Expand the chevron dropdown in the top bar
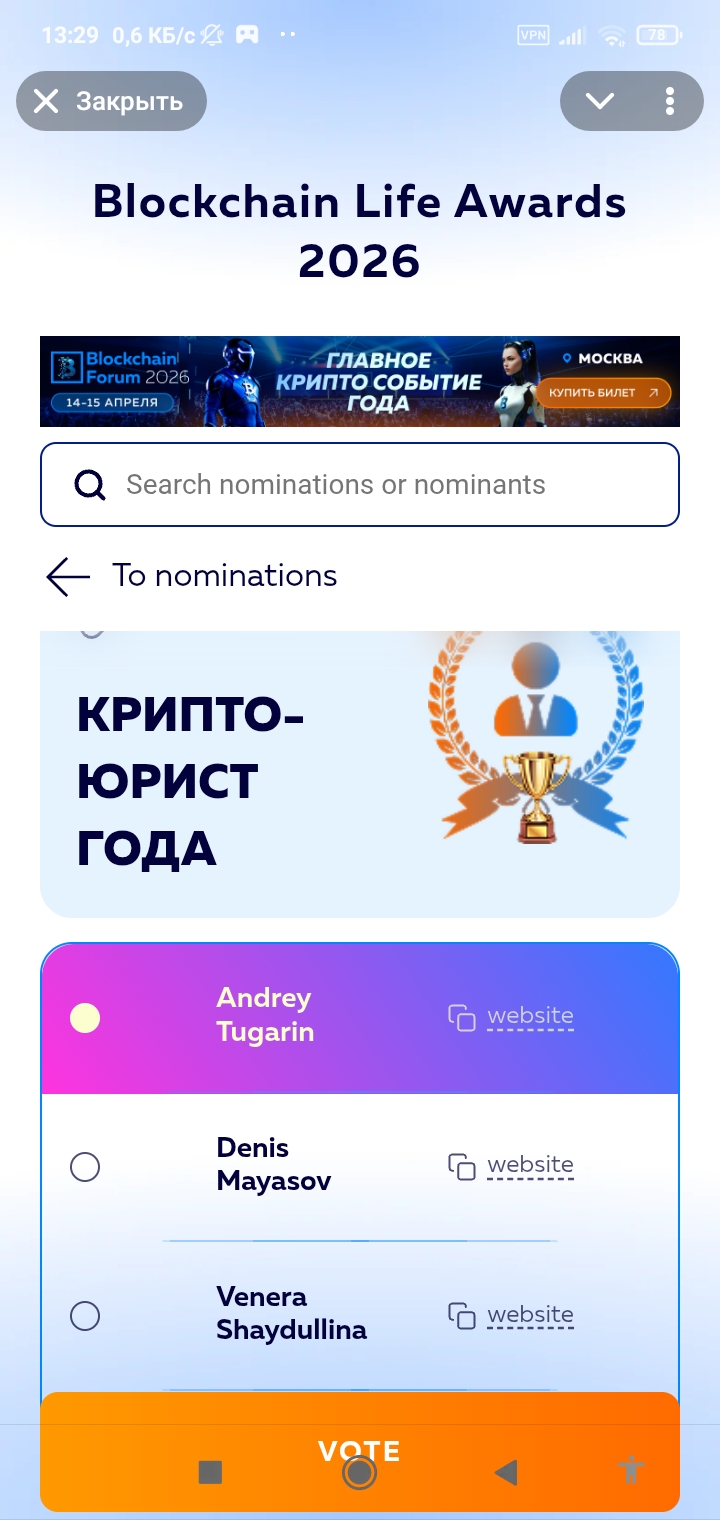Image resolution: width=720 pixels, height=1520 pixels. (x=600, y=101)
